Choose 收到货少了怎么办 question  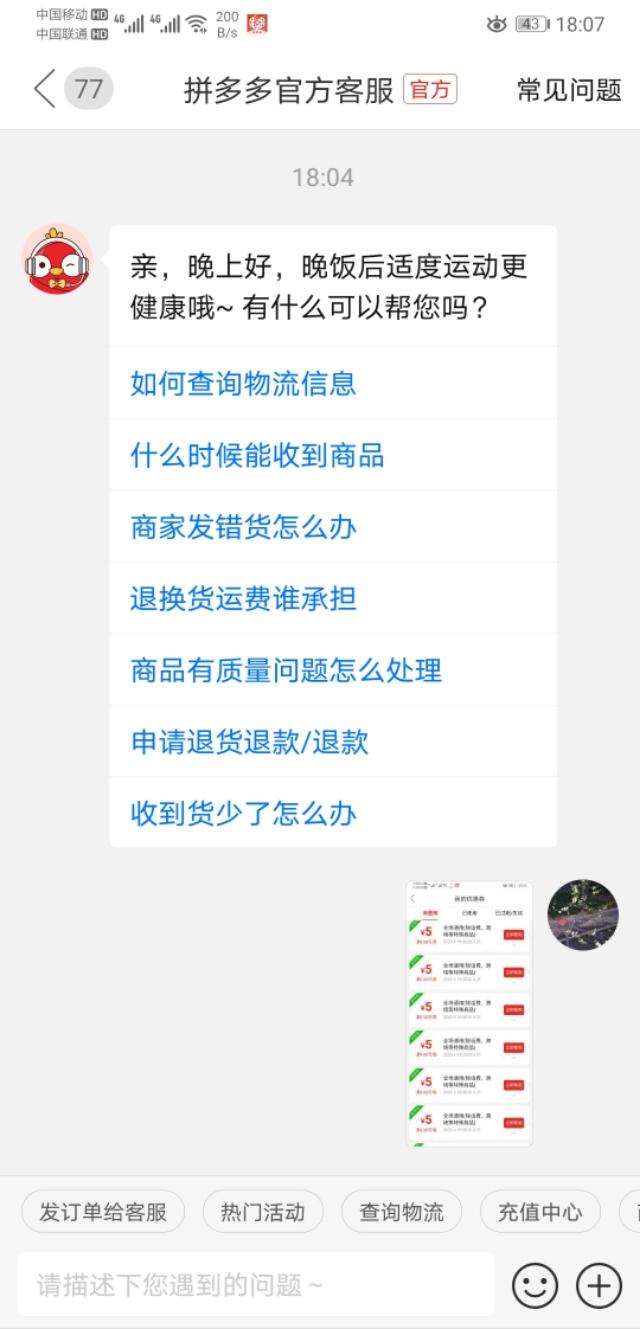coord(243,813)
